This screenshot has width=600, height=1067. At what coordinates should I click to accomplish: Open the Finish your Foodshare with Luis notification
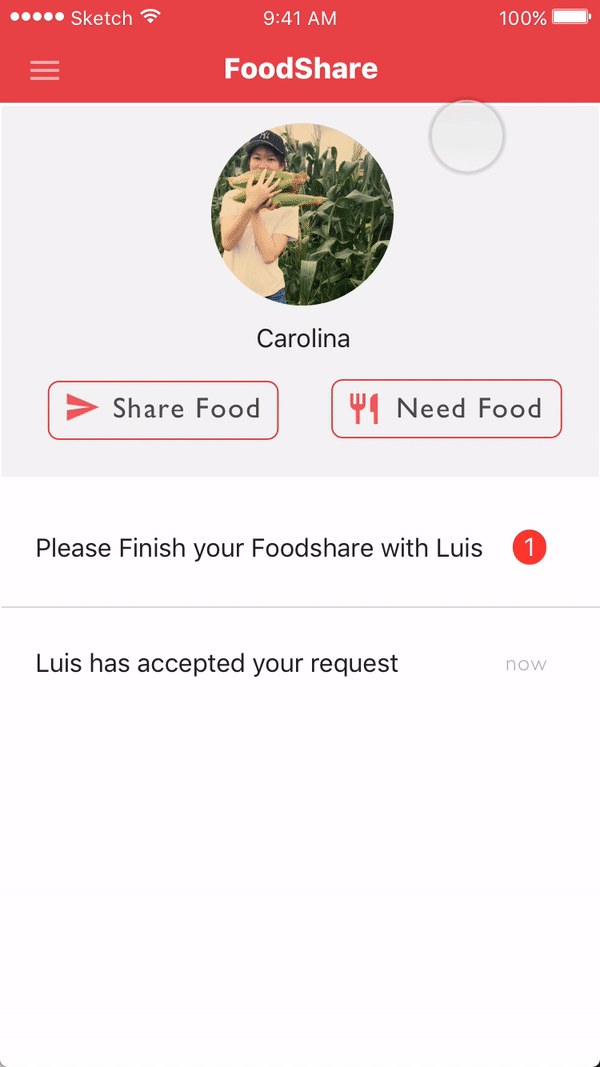(x=300, y=548)
